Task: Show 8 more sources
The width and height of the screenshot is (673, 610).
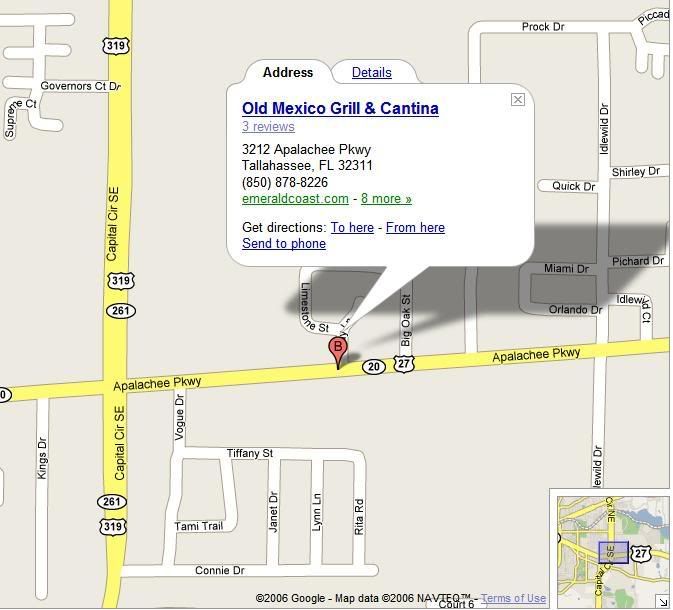Action: pyautogui.click(x=386, y=199)
